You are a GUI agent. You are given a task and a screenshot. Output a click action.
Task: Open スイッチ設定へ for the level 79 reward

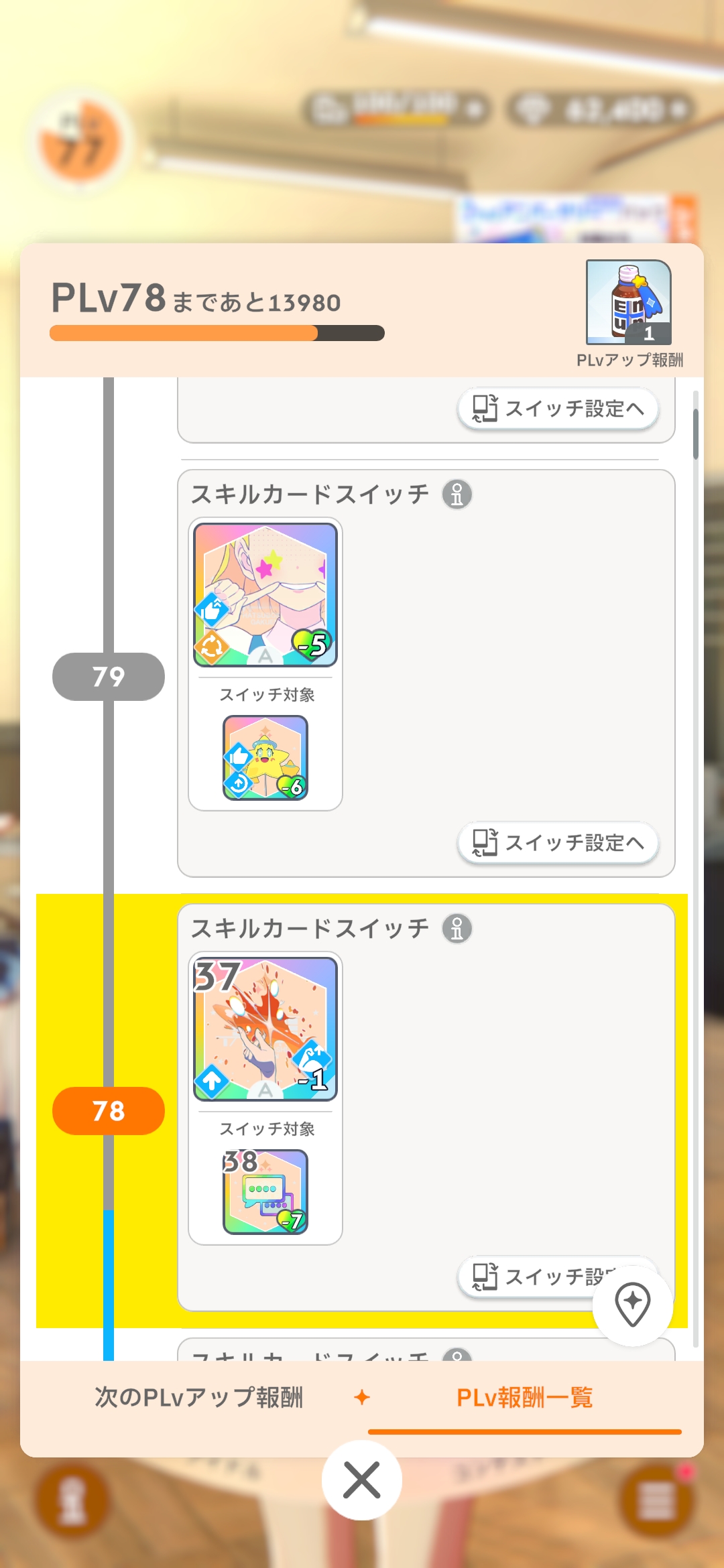[x=558, y=842]
